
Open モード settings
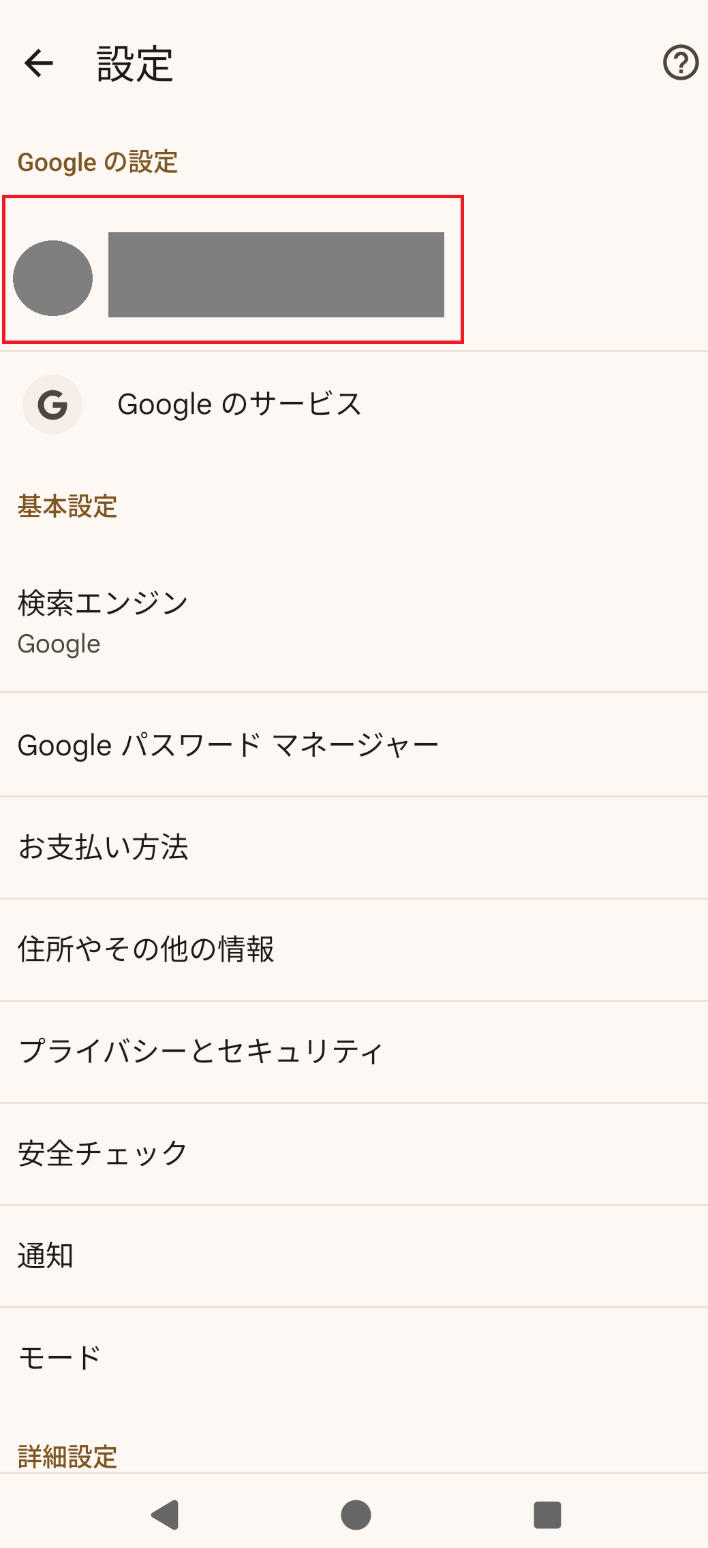pos(60,1358)
